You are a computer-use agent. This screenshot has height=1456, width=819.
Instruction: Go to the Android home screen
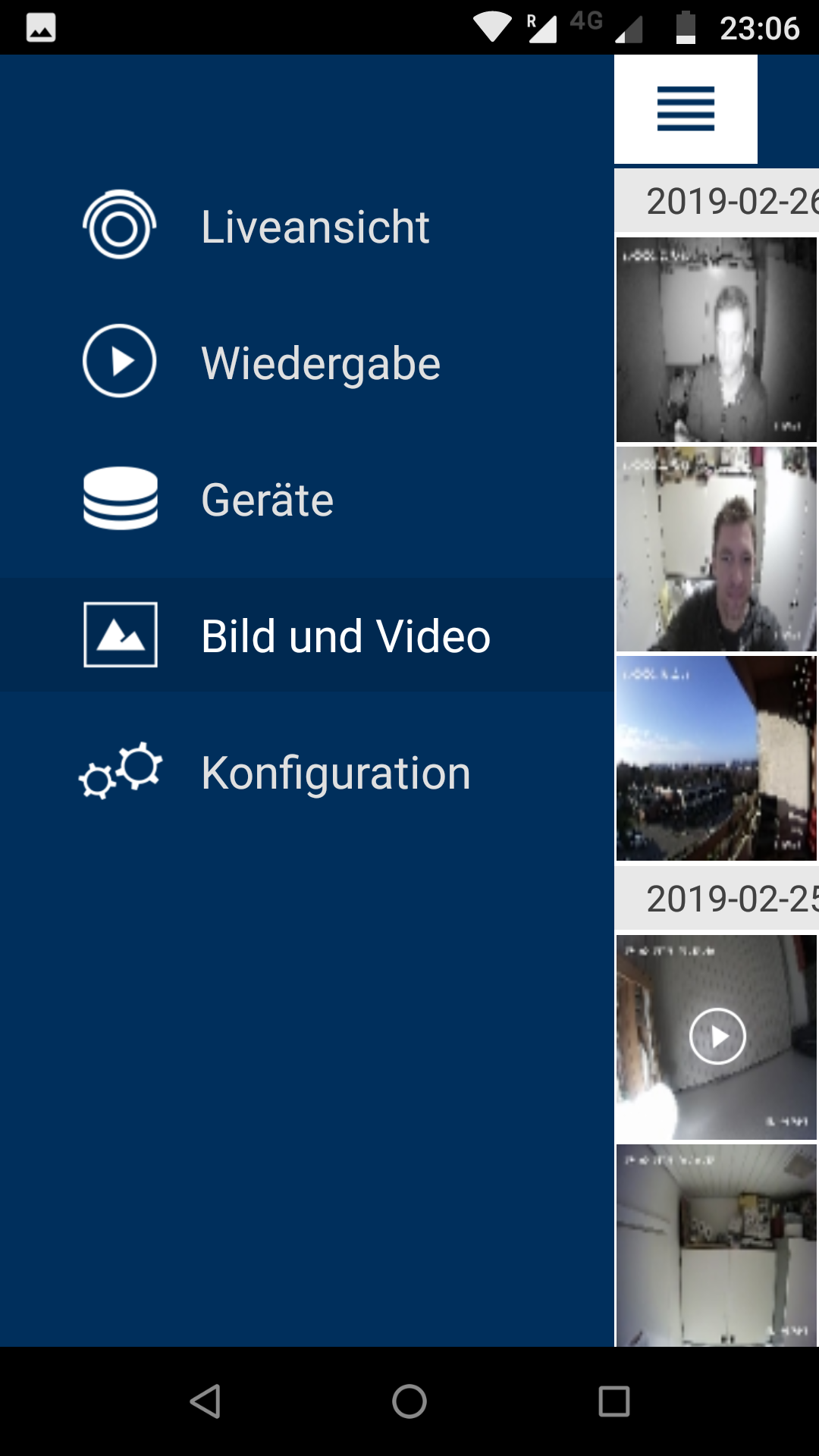pos(409,1401)
